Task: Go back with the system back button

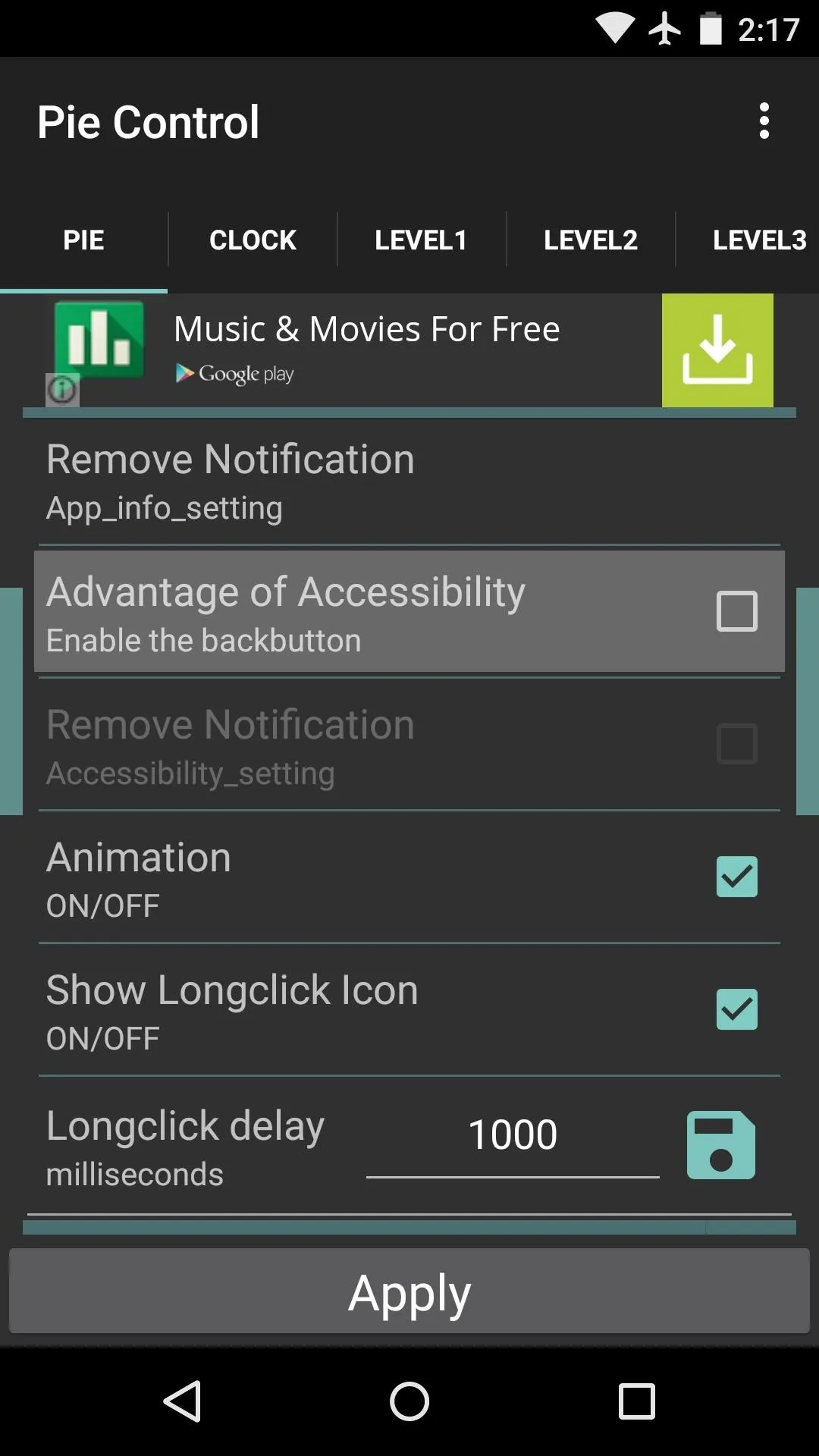Action: tap(182, 1401)
